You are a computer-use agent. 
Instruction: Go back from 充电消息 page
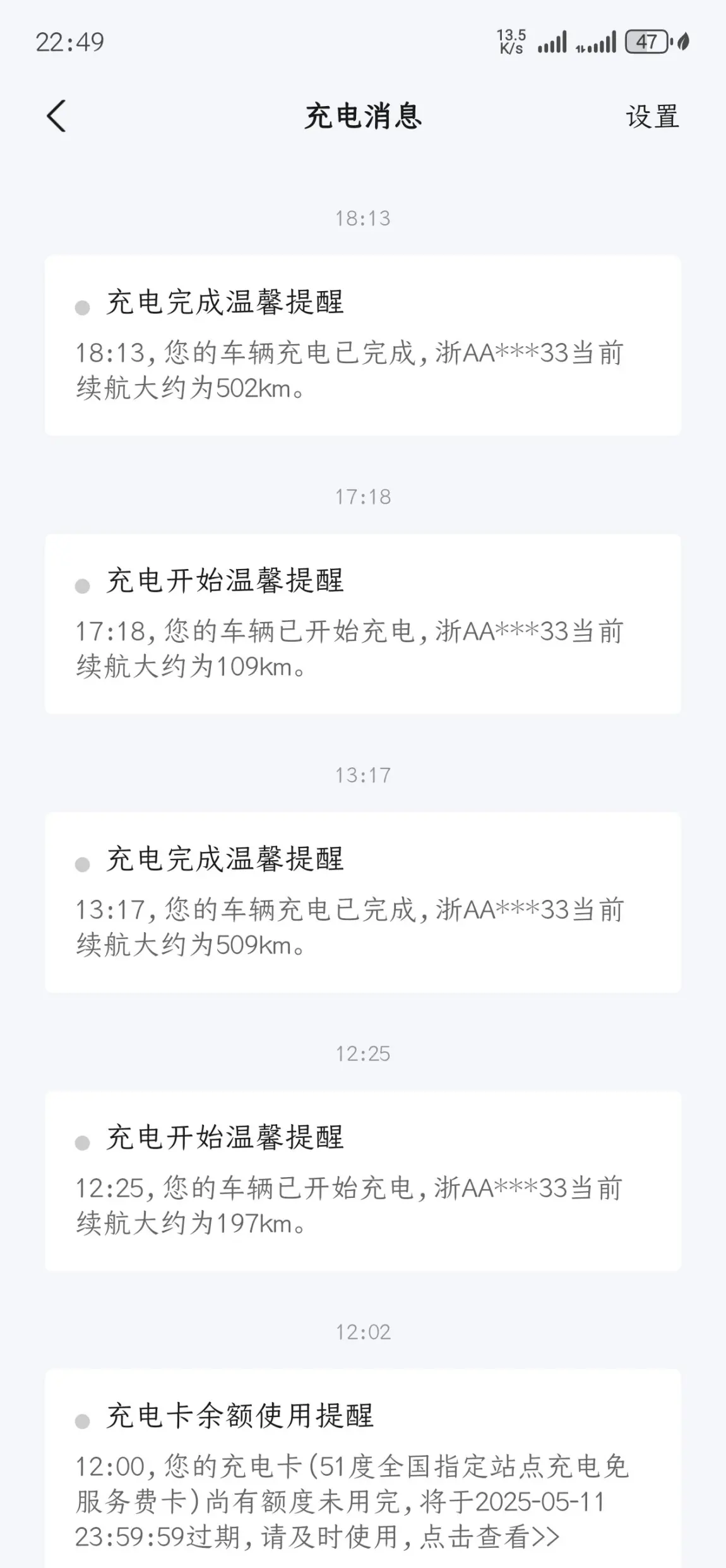point(56,117)
